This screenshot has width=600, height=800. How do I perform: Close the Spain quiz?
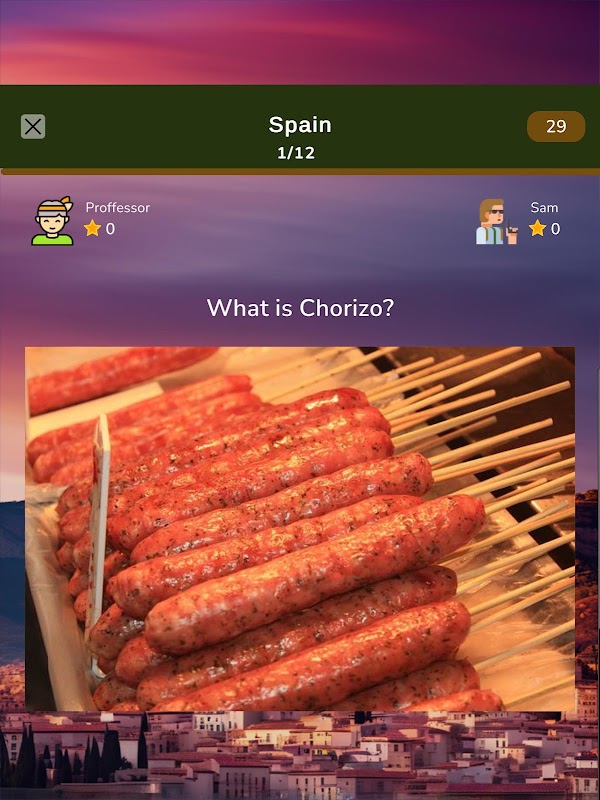click(33, 127)
